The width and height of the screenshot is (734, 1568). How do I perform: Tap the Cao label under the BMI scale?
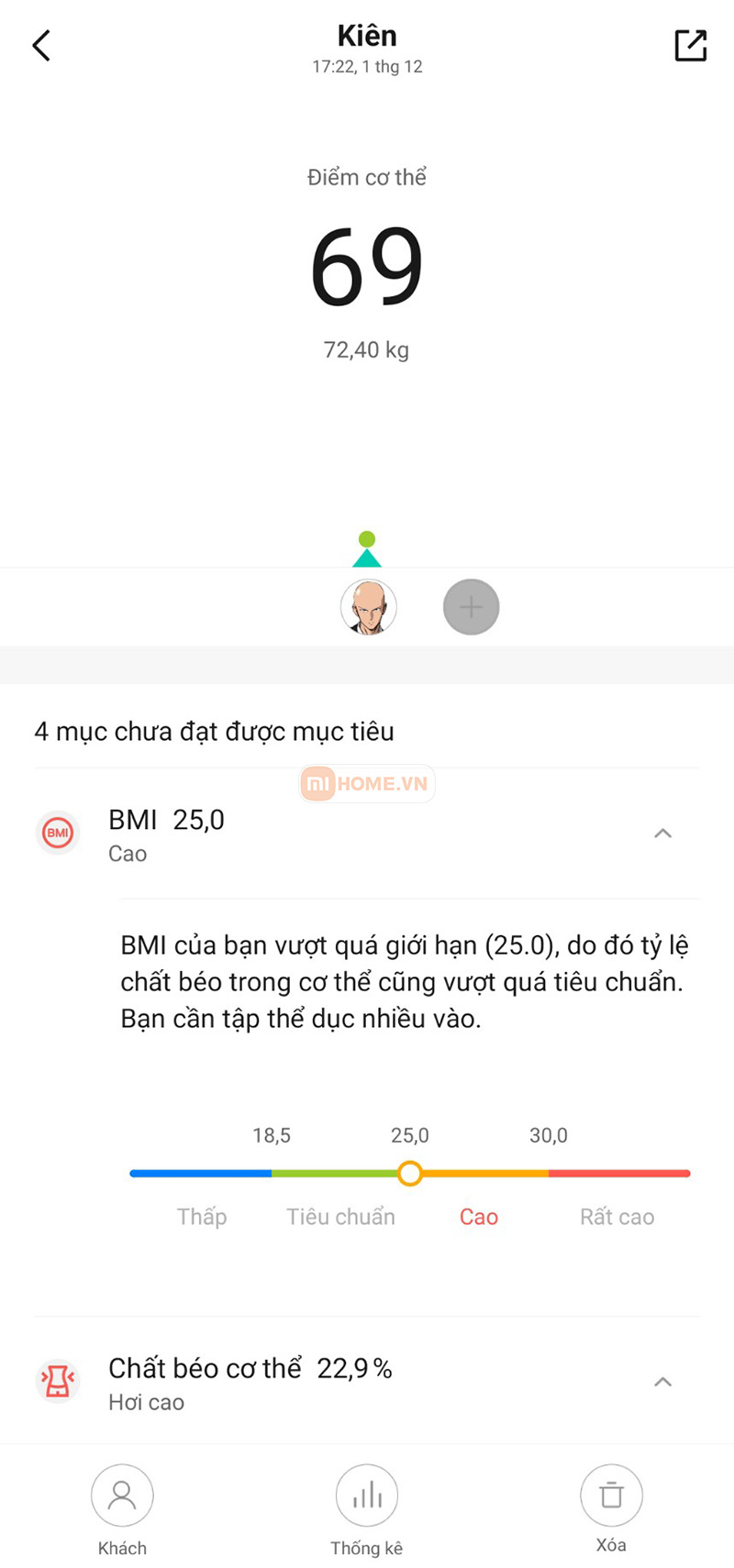(x=478, y=1216)
